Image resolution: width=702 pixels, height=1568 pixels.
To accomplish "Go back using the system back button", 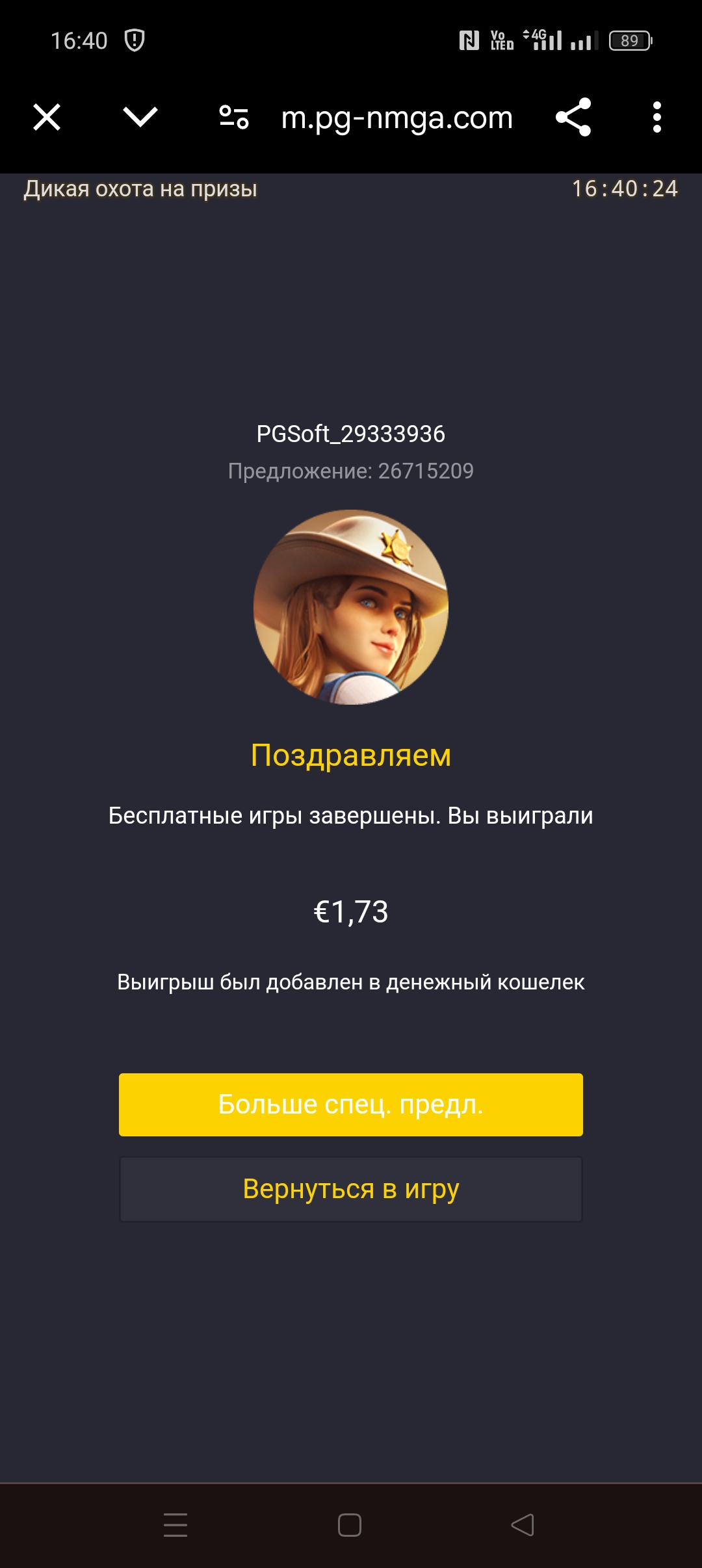I will [x=523, y=1525].
